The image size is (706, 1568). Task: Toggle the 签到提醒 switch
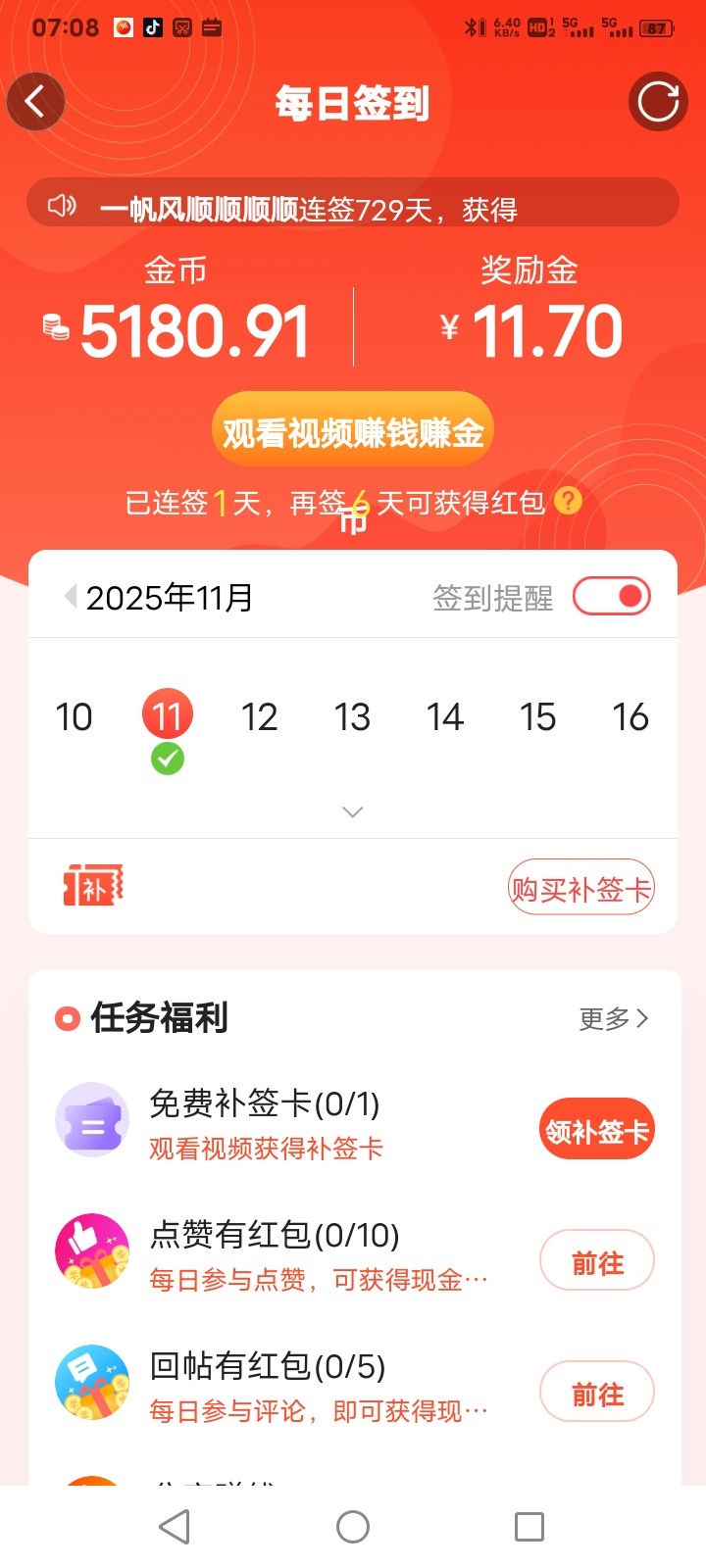pyautogui.click(x=612, y=596)
